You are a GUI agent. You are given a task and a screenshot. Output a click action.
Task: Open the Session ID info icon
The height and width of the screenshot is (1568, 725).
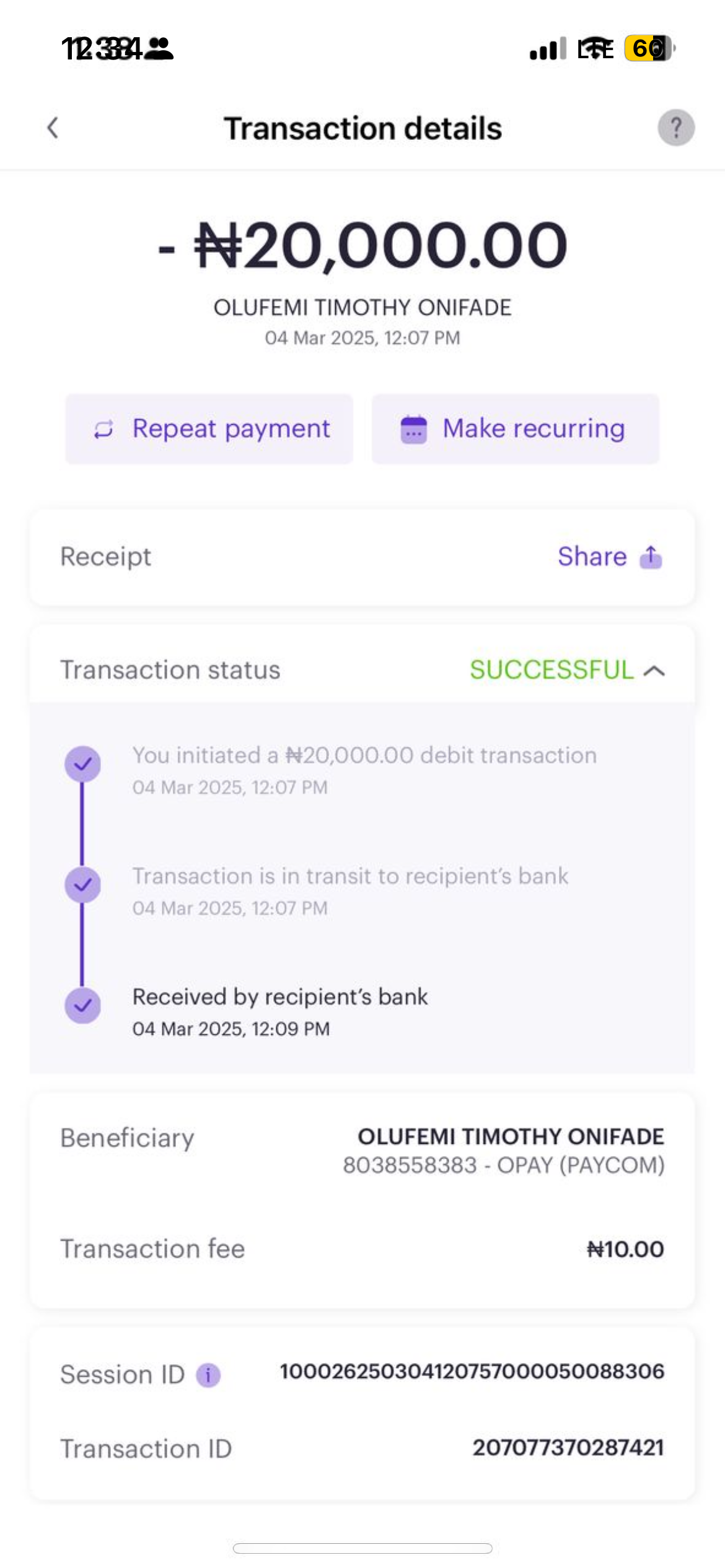208,1375
